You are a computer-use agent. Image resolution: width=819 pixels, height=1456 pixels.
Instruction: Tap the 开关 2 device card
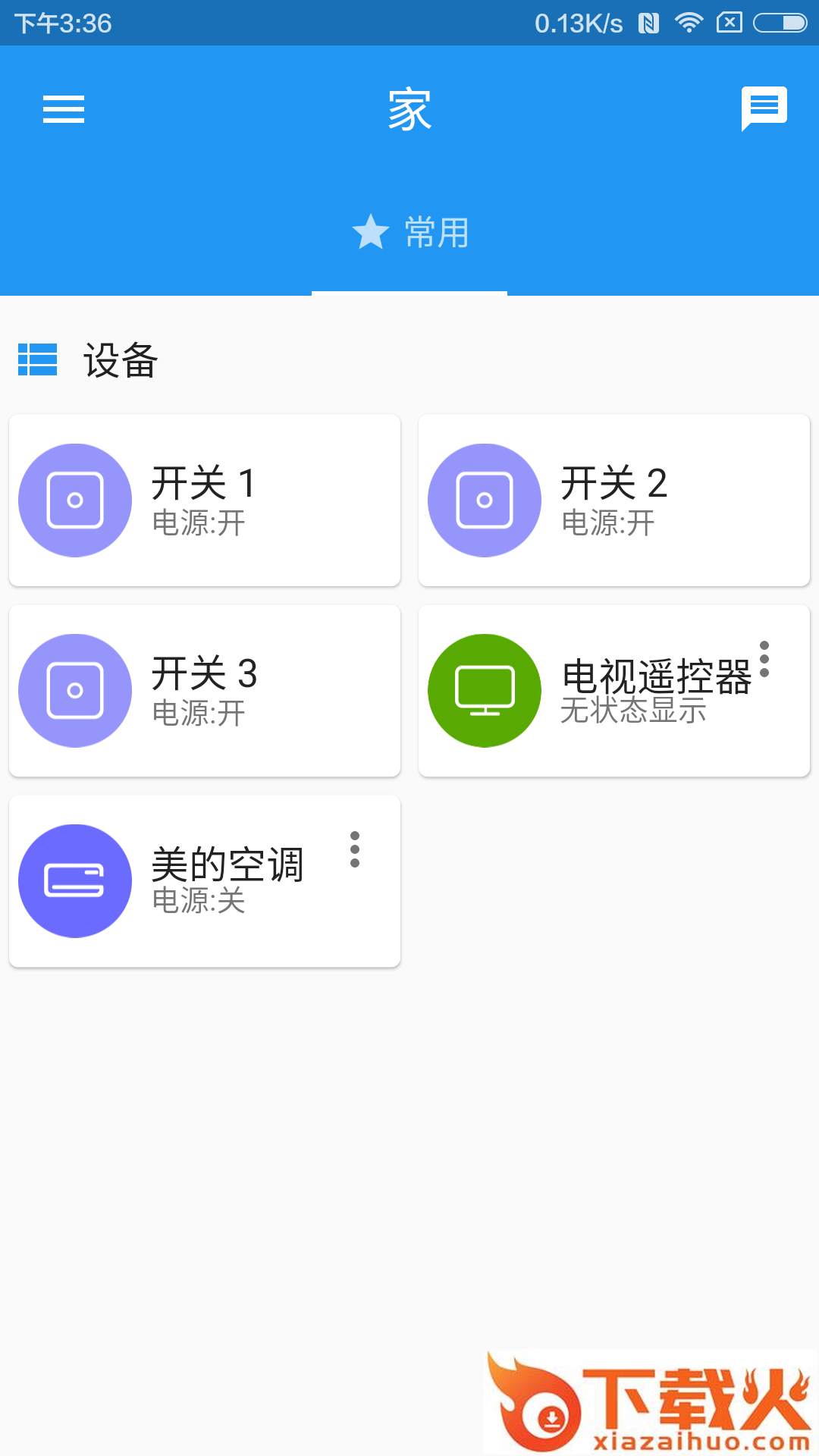coord(614,500)
